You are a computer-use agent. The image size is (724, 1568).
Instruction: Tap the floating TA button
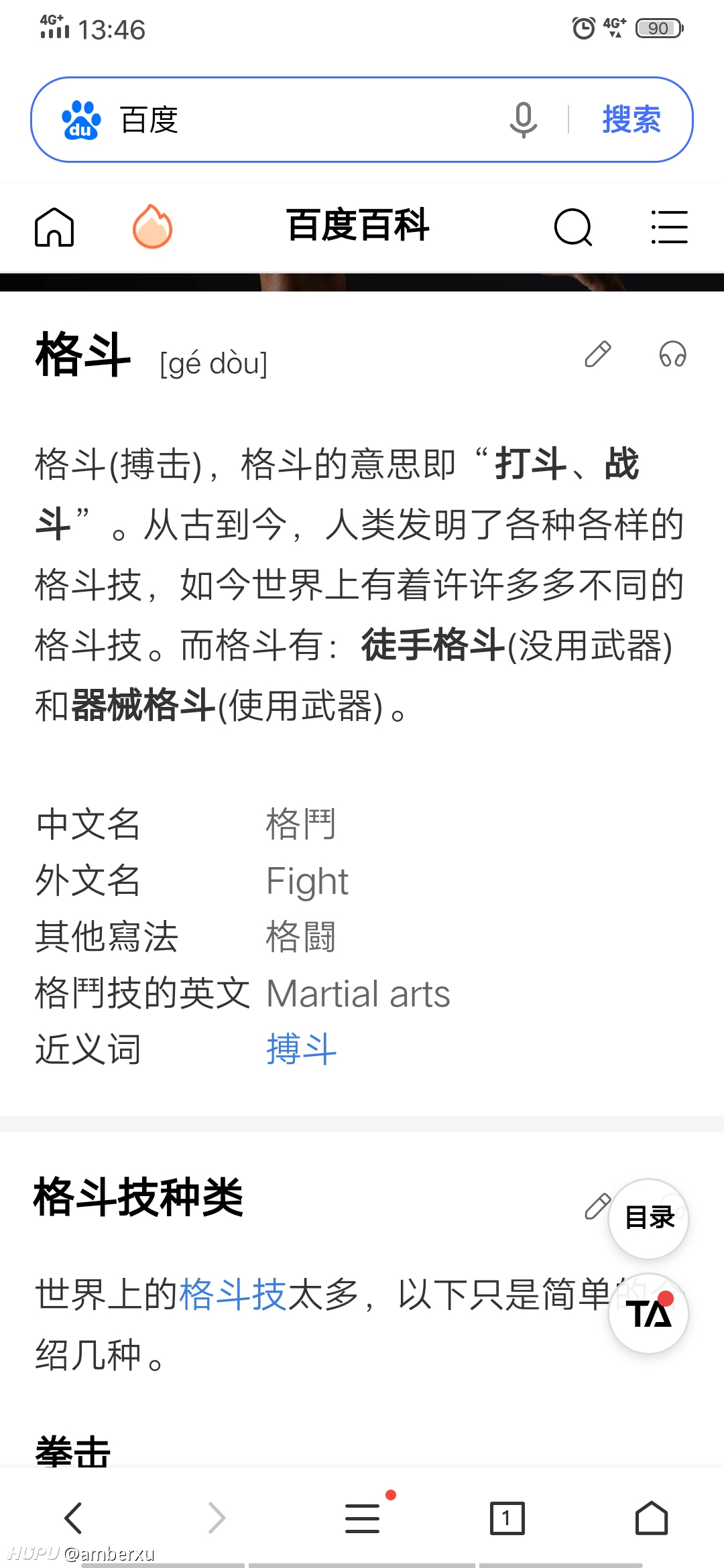pos(648,1313)
